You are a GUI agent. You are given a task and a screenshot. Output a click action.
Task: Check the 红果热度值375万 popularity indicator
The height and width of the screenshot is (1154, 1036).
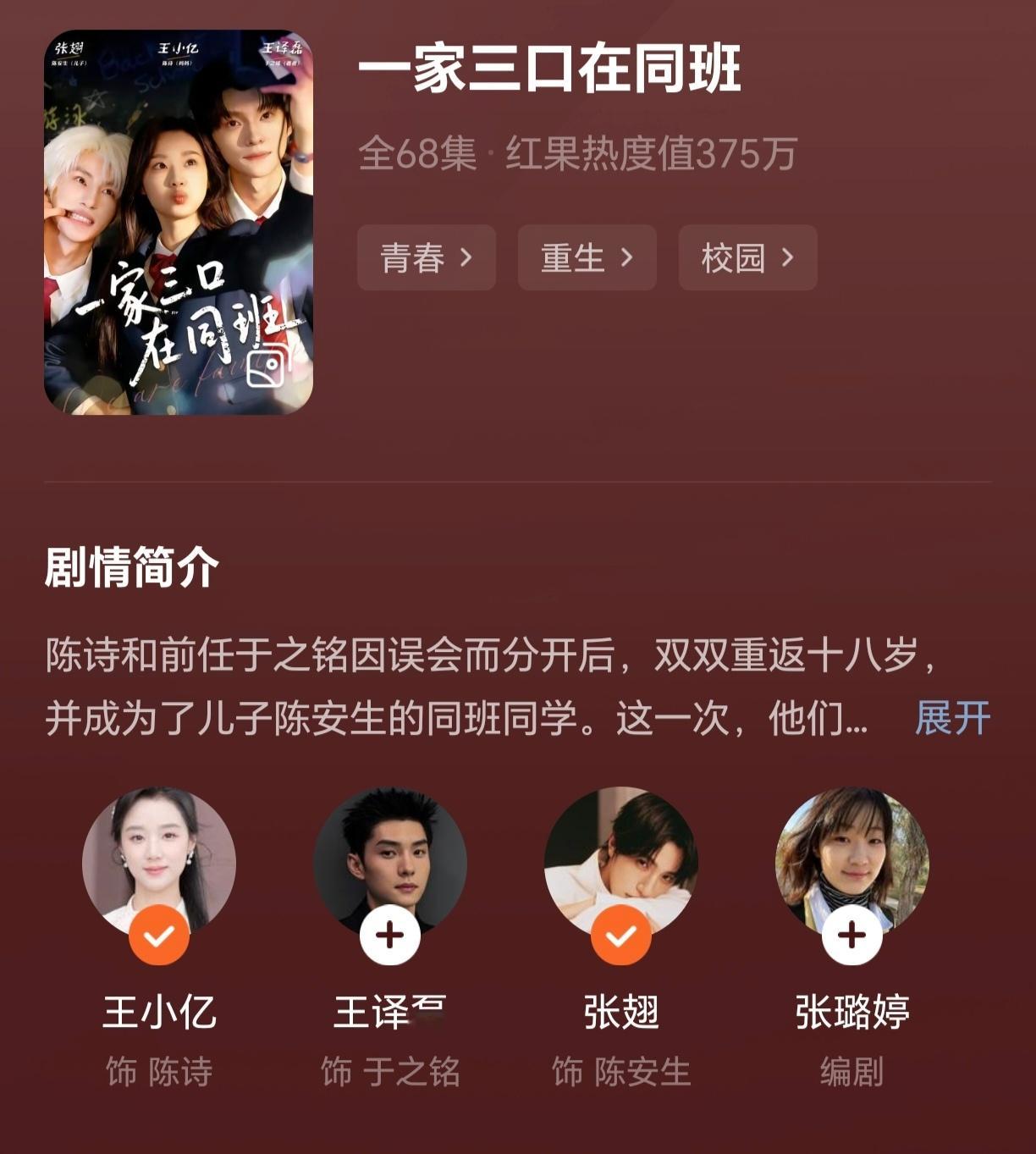(651, 154)
